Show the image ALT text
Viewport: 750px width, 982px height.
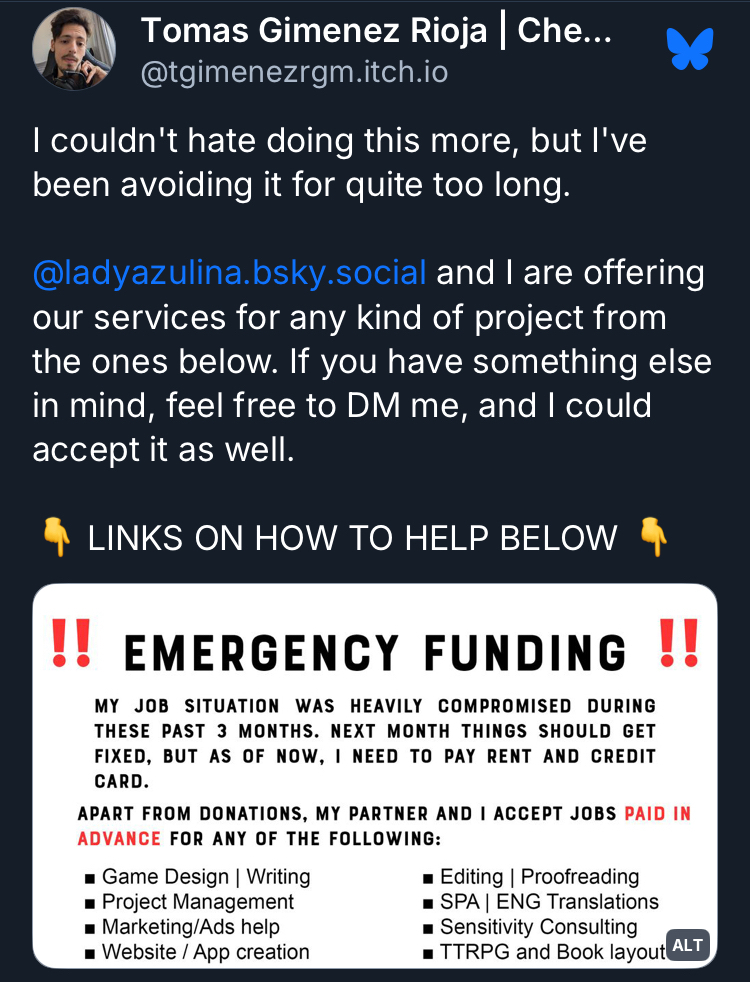click(687, 945)
